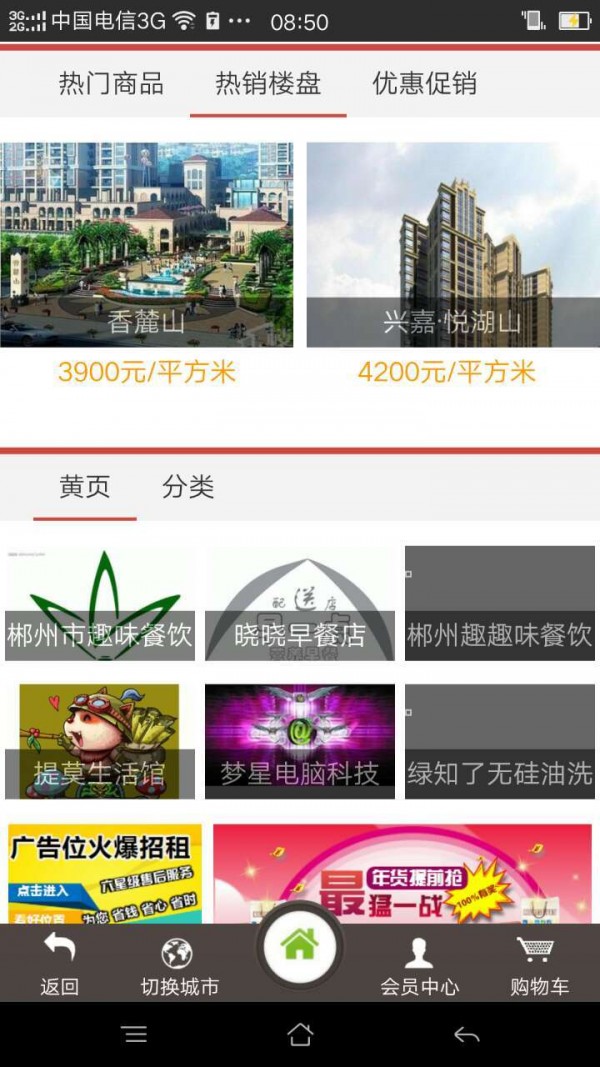Viewport: 600px width, 1067px height.
Task: Tap 切换城市 to change city
Action: point(179,965)
